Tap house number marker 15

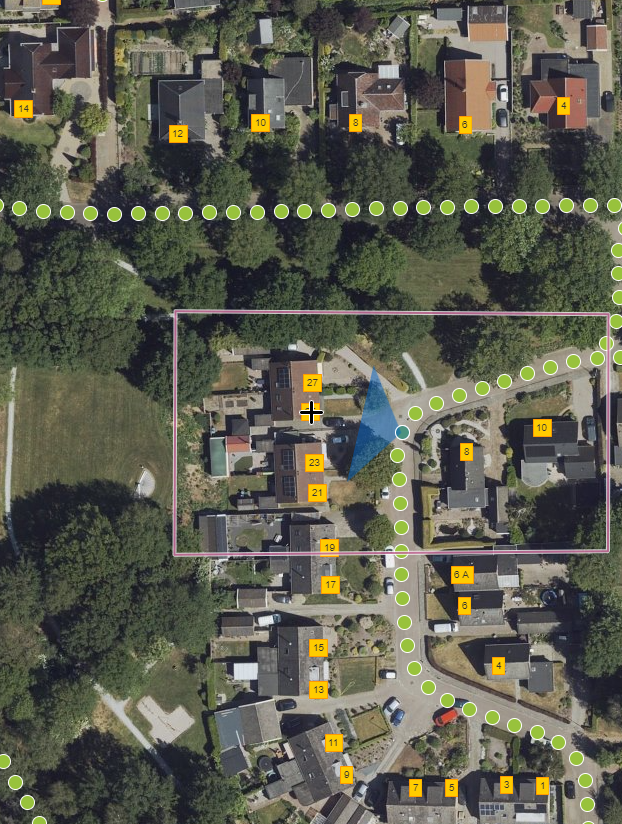pos(318,648)
